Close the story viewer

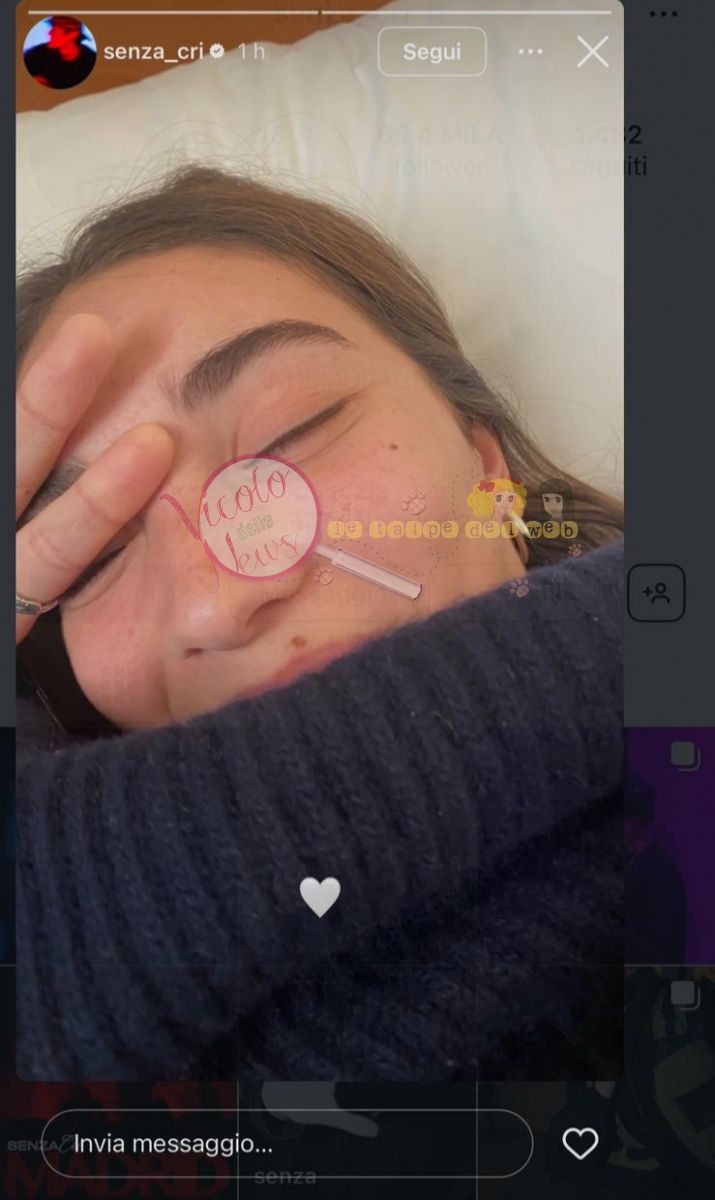point(593,52)
